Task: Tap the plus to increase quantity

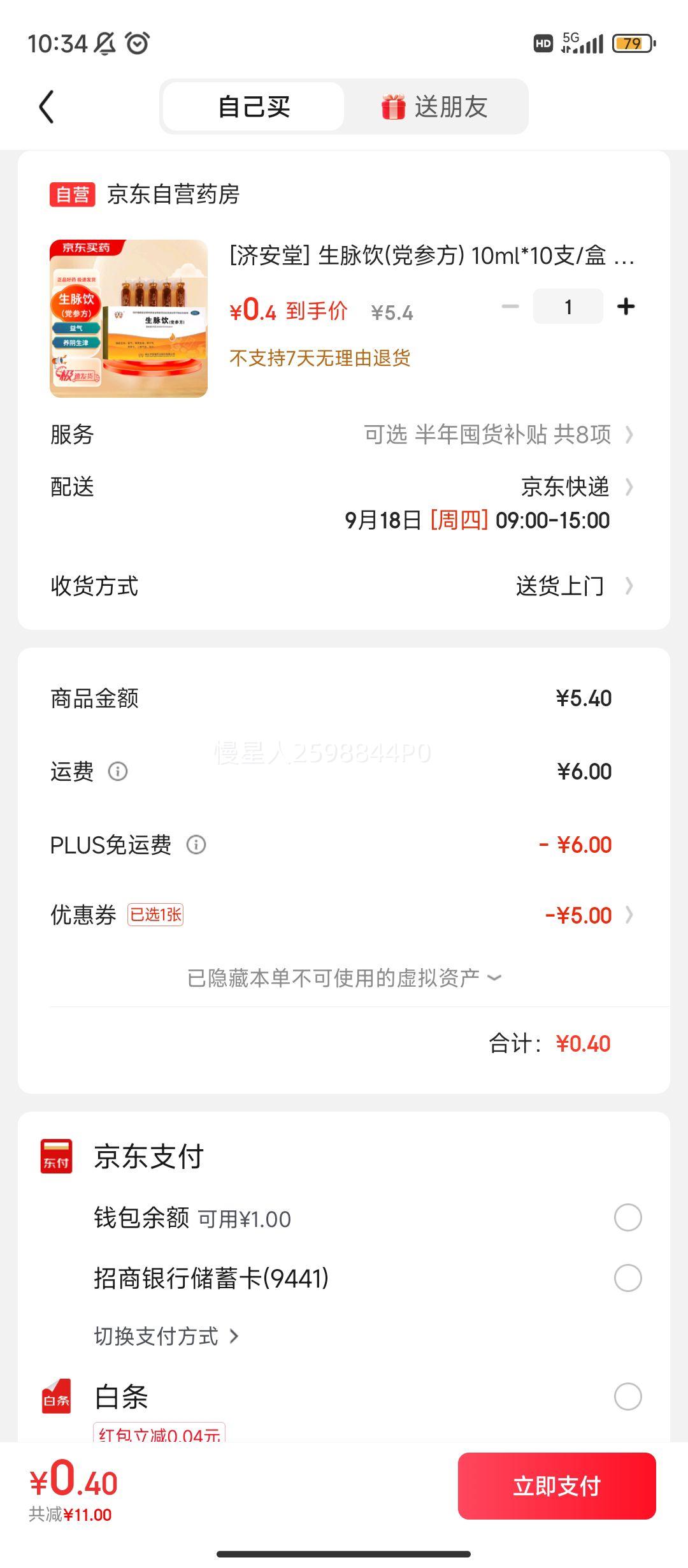Action: [x=626, y=306]
